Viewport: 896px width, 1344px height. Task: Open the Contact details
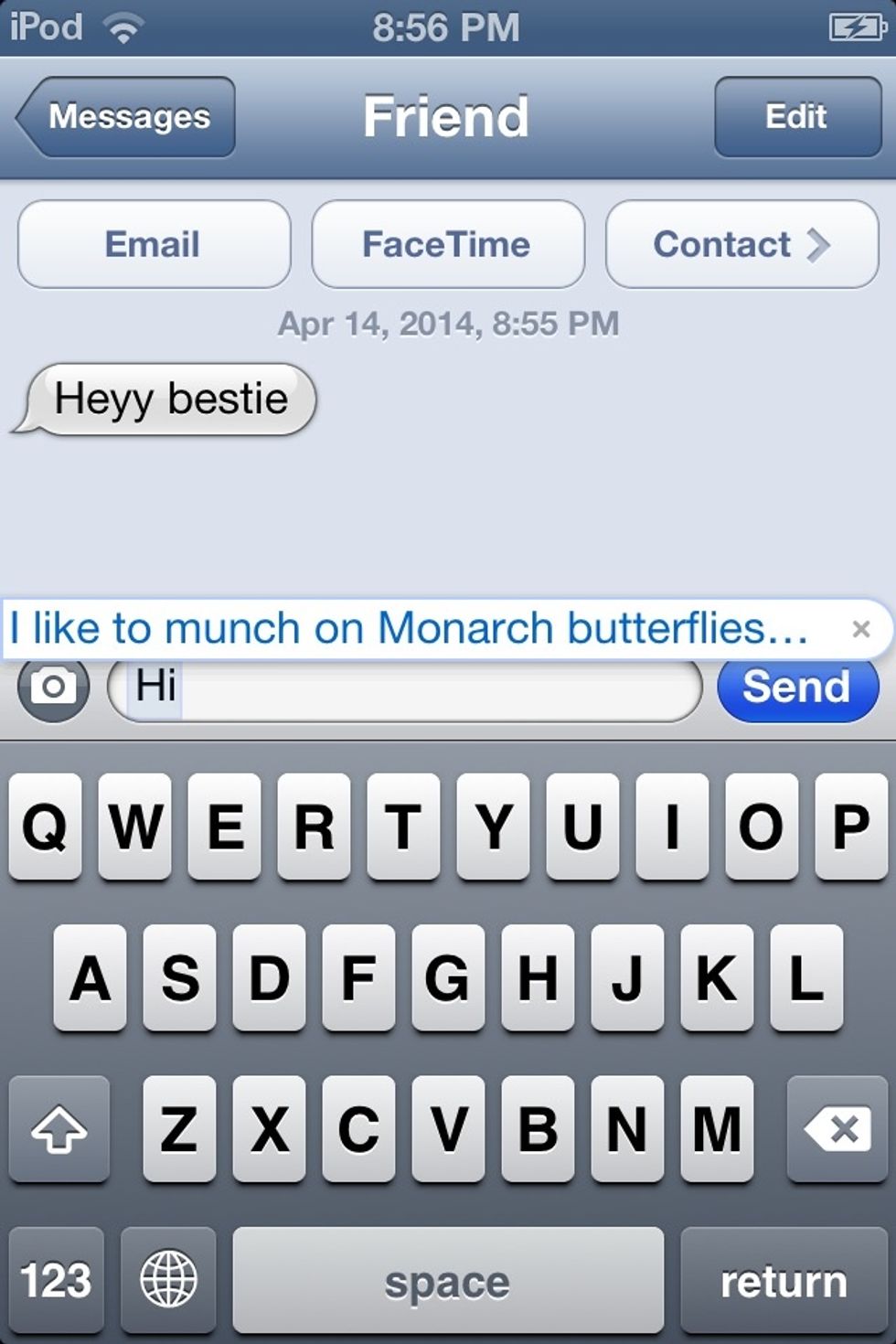pos(741,244)
